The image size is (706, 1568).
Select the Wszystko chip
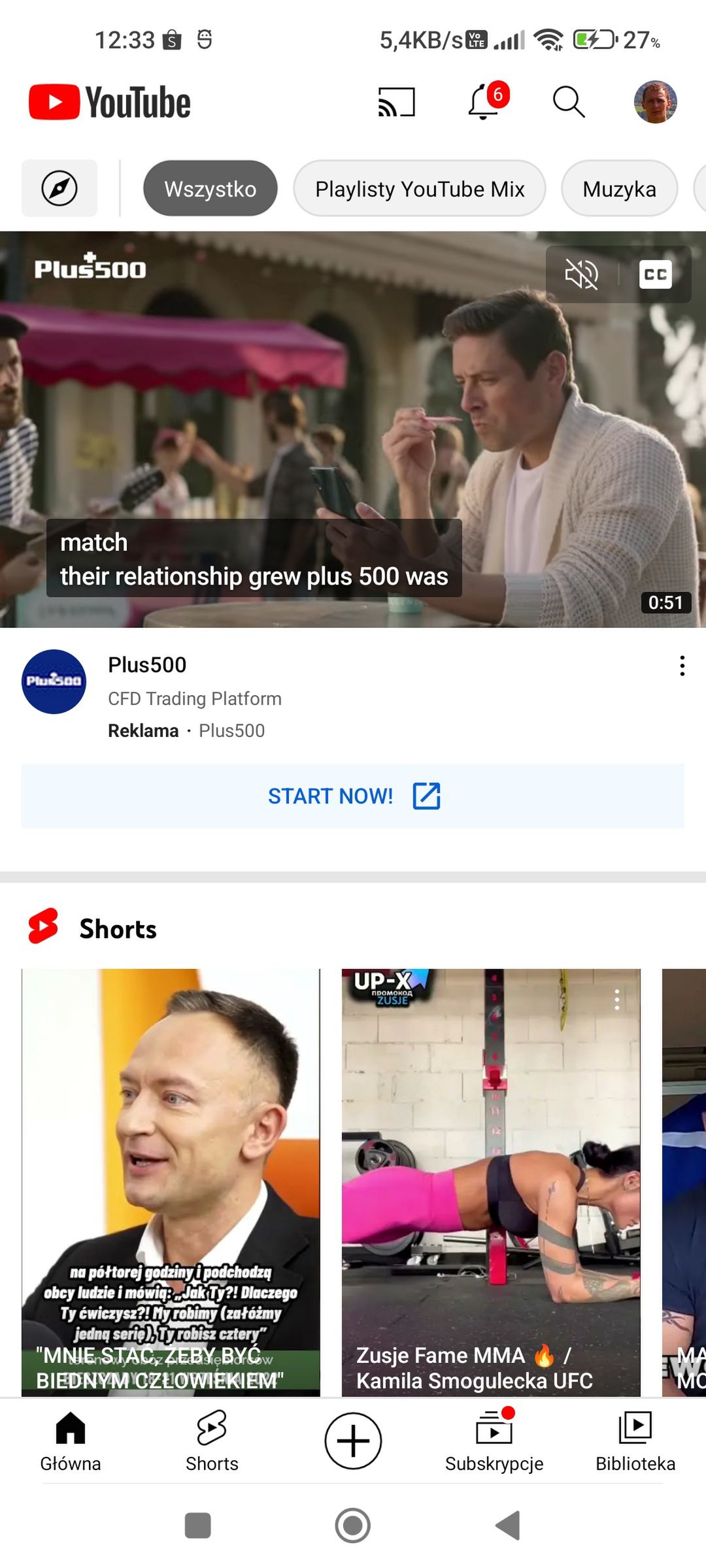tap(210, 188)
